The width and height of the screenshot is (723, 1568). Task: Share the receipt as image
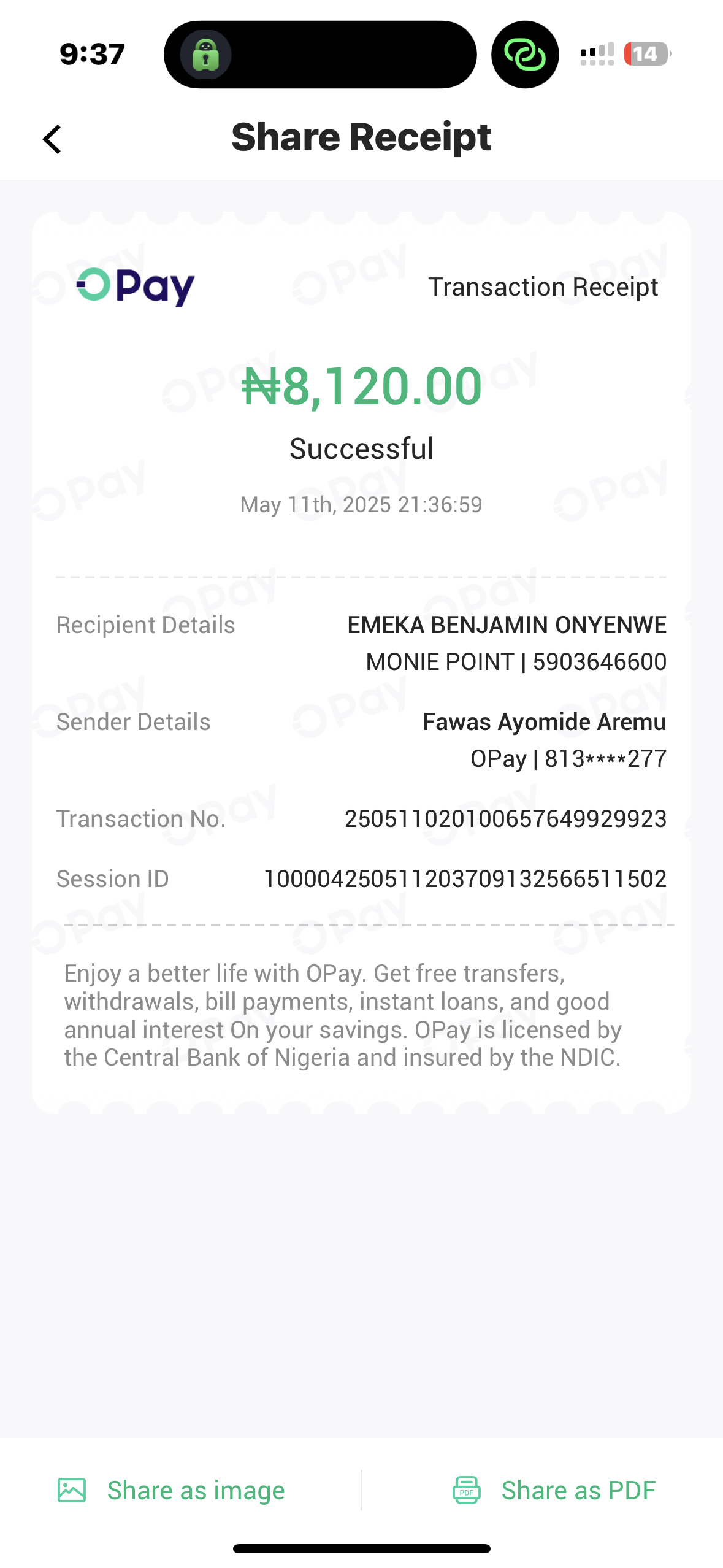pos(172,1490)
